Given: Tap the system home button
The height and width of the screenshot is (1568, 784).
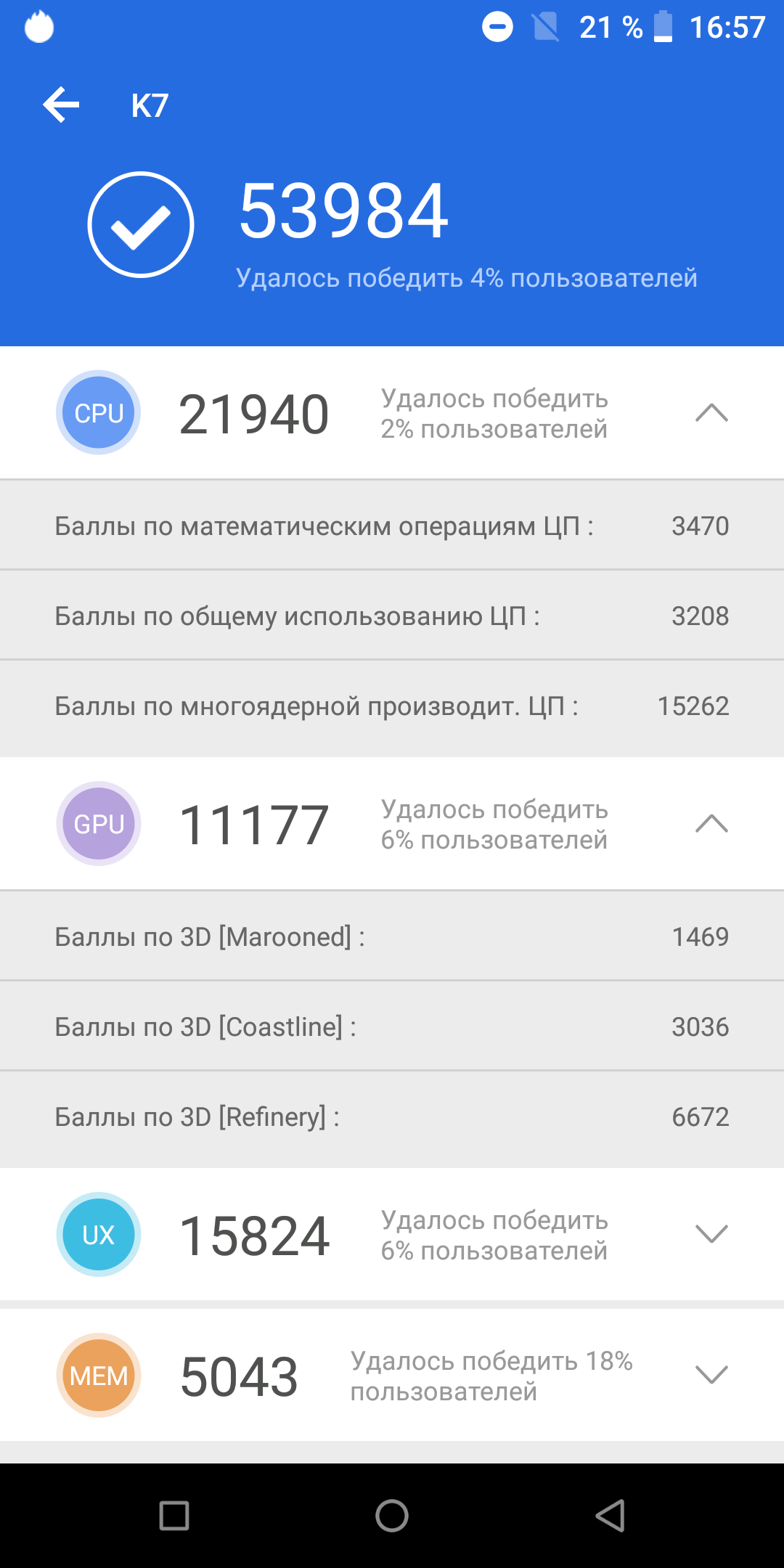Looking at the screenshot, I should [392, 1516].
